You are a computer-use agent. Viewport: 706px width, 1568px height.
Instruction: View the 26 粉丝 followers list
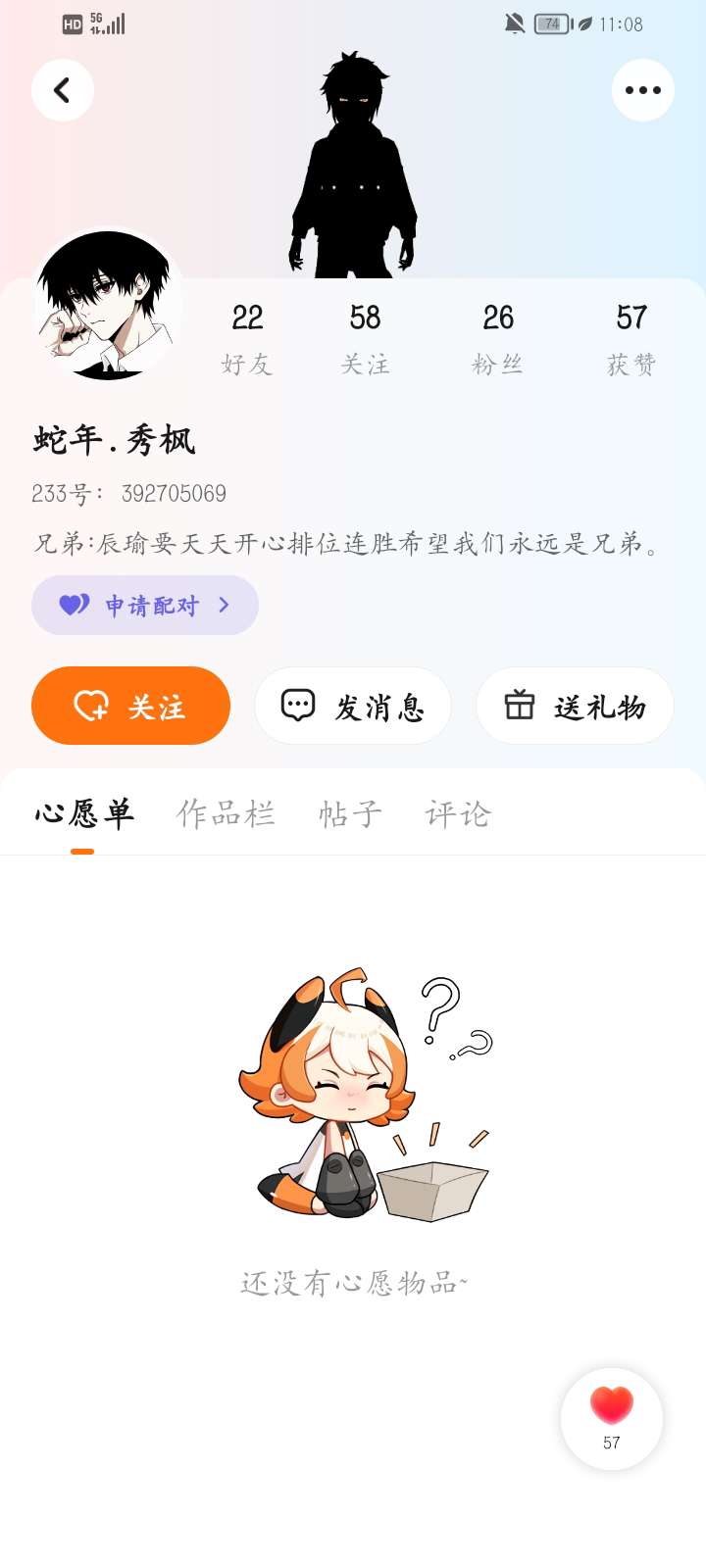point(498,338)
